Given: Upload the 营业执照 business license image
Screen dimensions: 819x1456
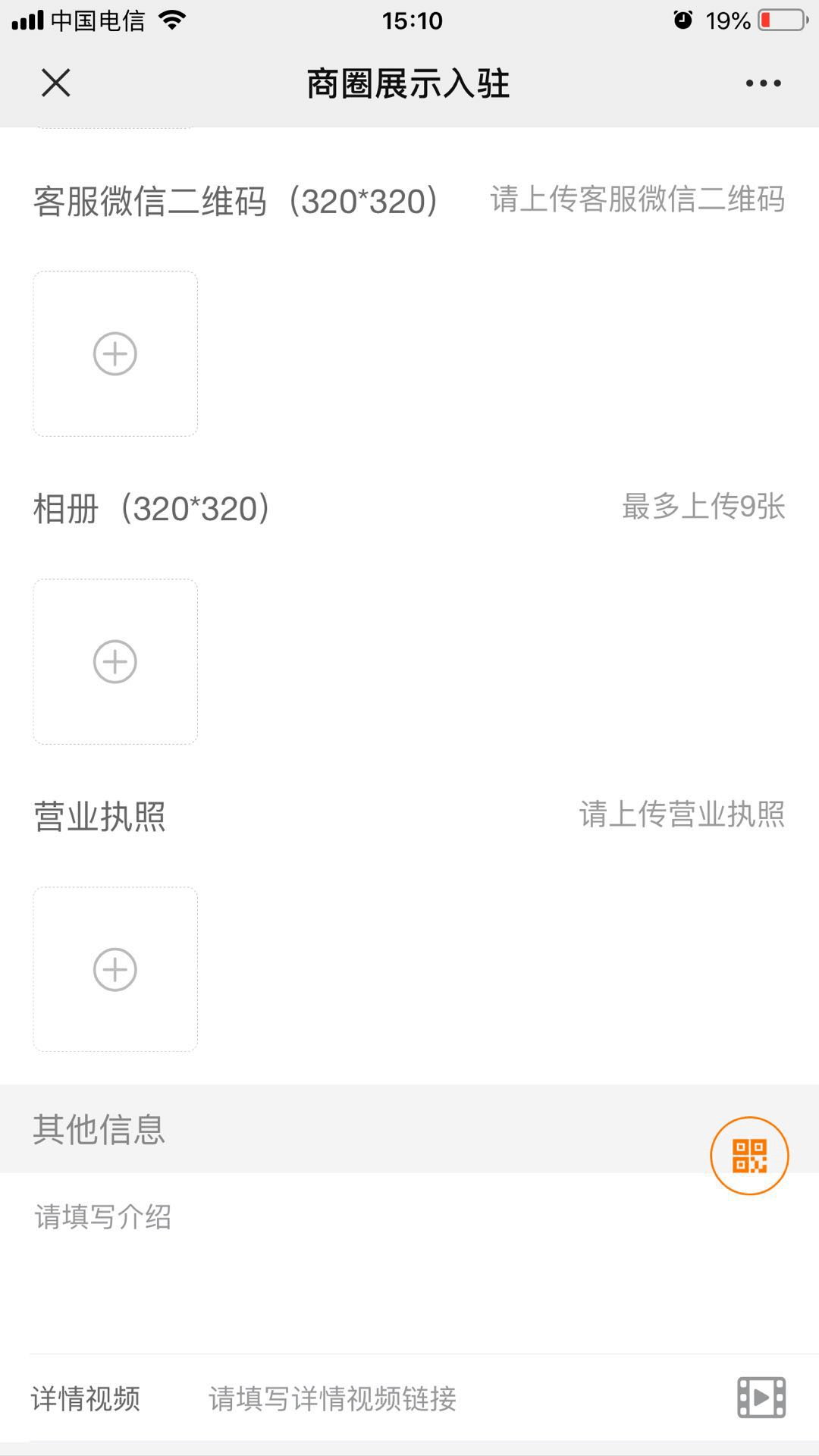Looking at the screenshot, I should 115,968.
